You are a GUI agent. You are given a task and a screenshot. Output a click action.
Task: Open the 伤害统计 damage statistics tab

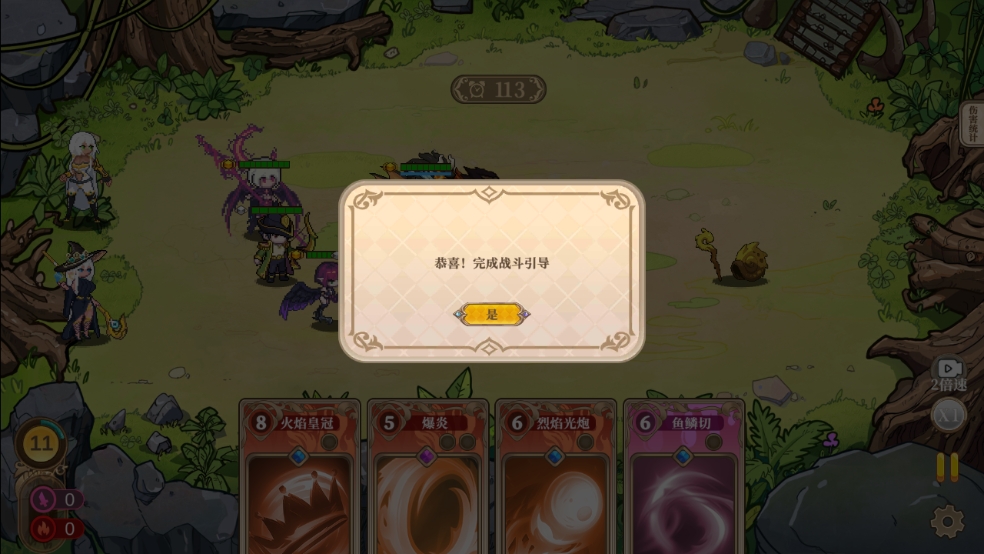tap(971, 124)
